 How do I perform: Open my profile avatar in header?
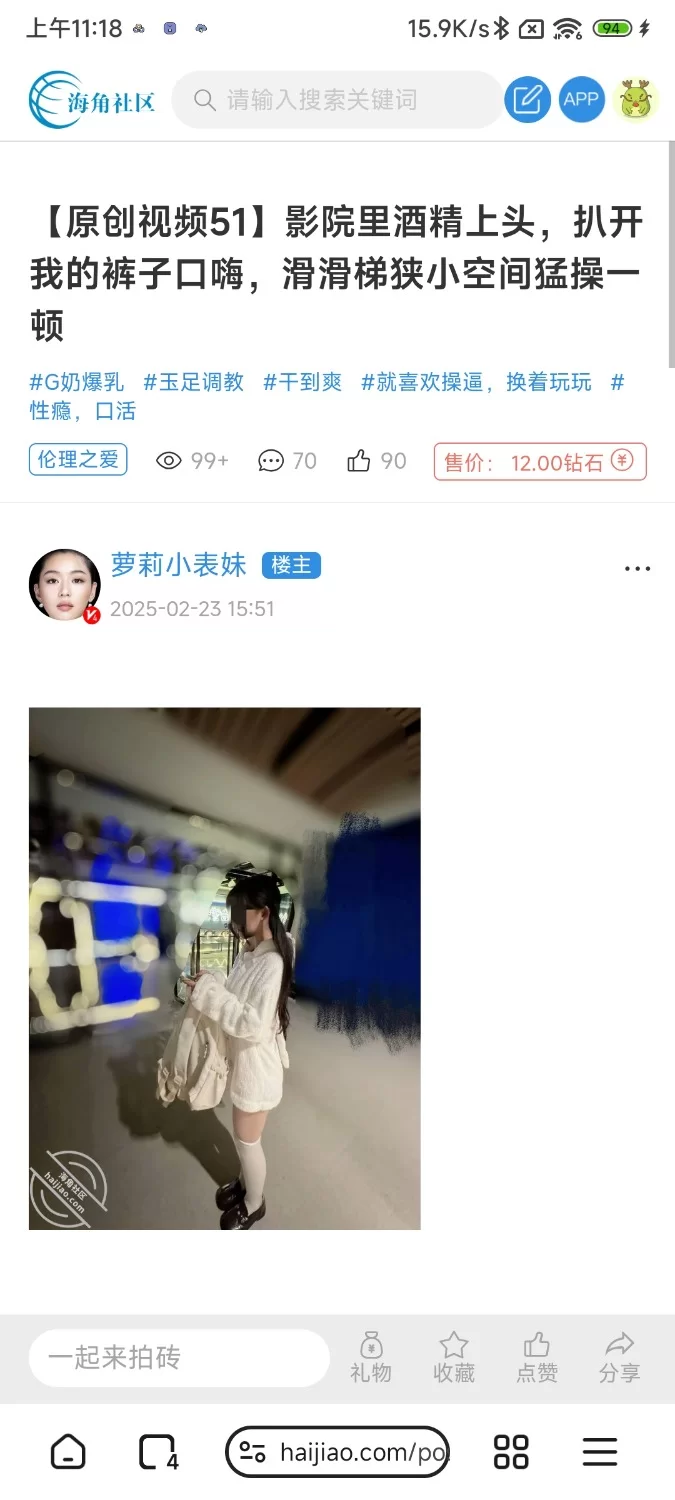tap(635, 99)
